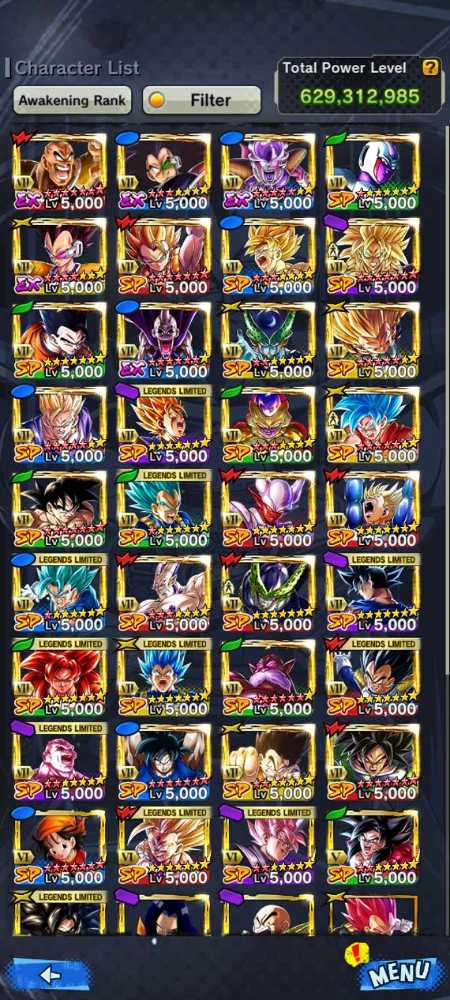Select the shirtless black-haired Goku card
This screenshot has width=450, height=1000.
[59, 509]
